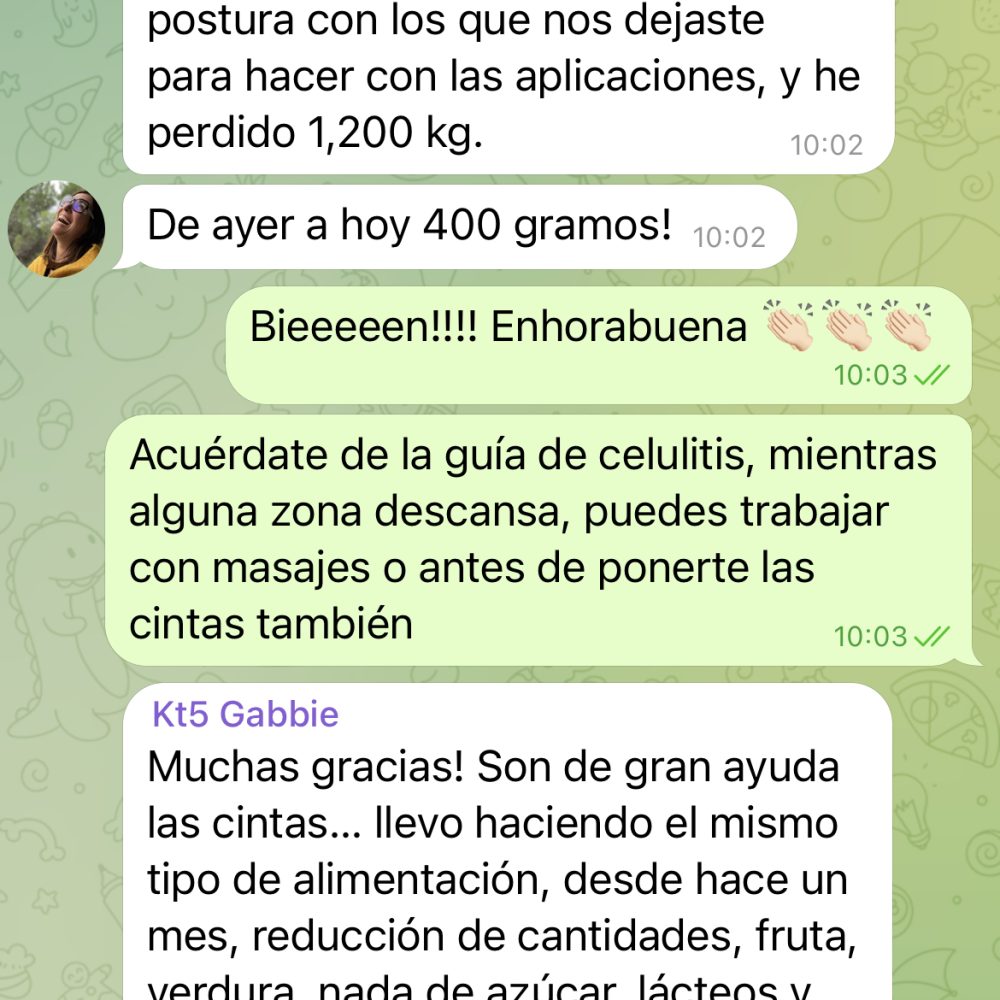Open the sender's profile picture avatar

pos(56,229)
